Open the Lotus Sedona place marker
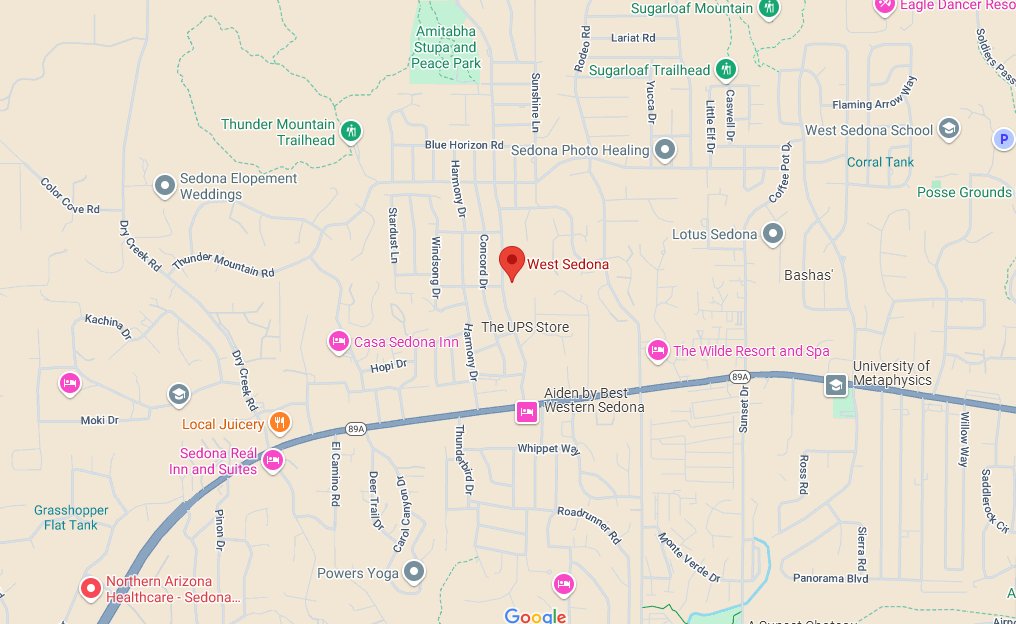 point(772,235)
